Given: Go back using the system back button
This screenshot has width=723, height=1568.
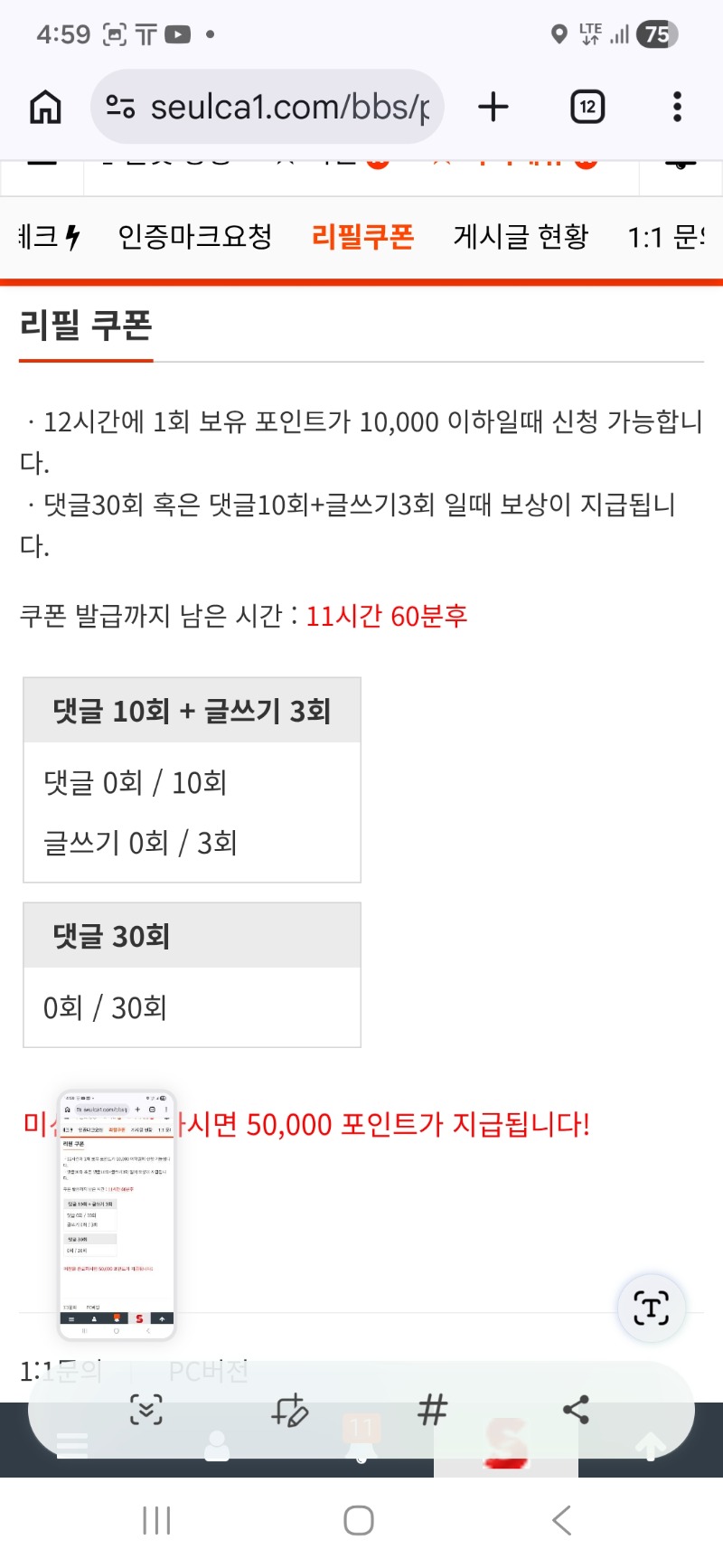Looking at the screenshot, I should (x=561, y=1521).
